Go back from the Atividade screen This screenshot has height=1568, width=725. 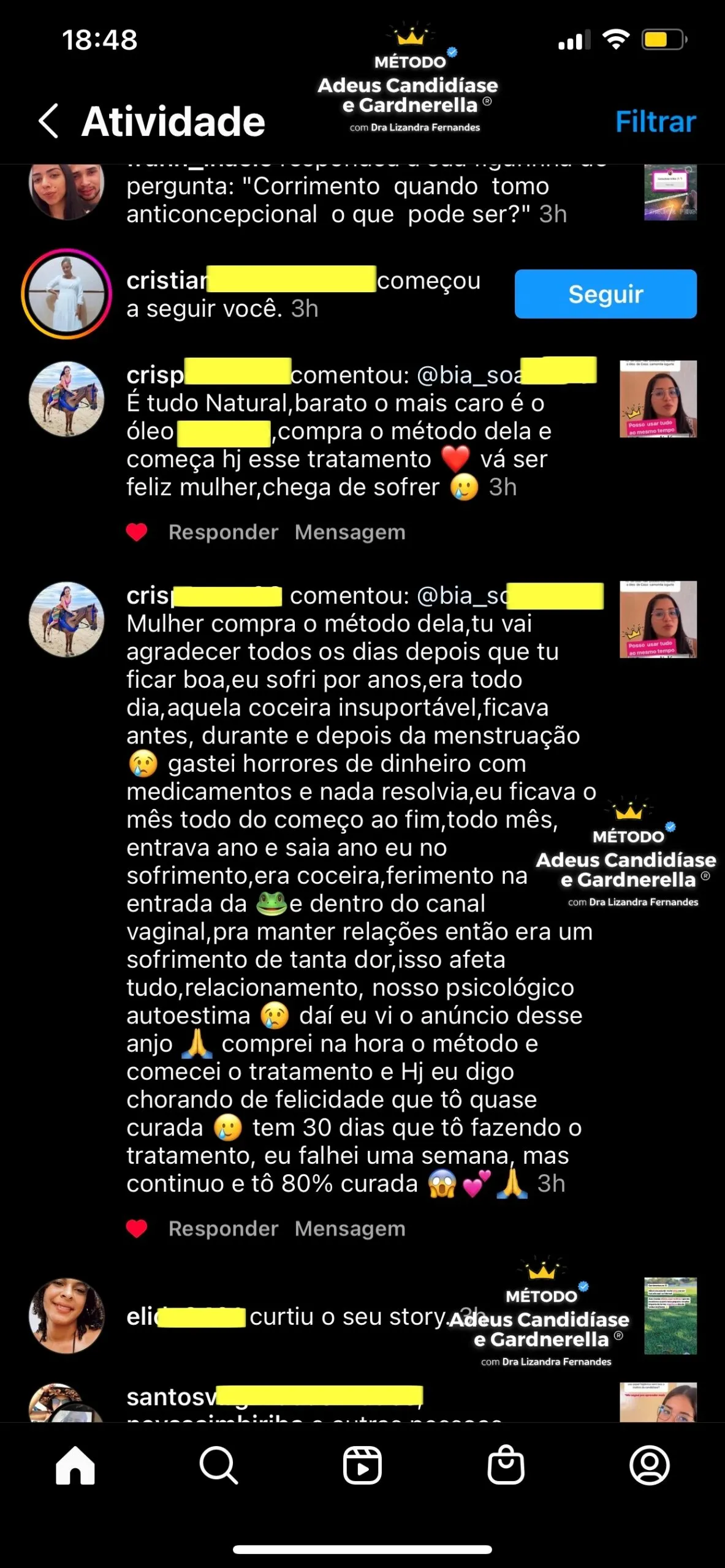[48, 121]
